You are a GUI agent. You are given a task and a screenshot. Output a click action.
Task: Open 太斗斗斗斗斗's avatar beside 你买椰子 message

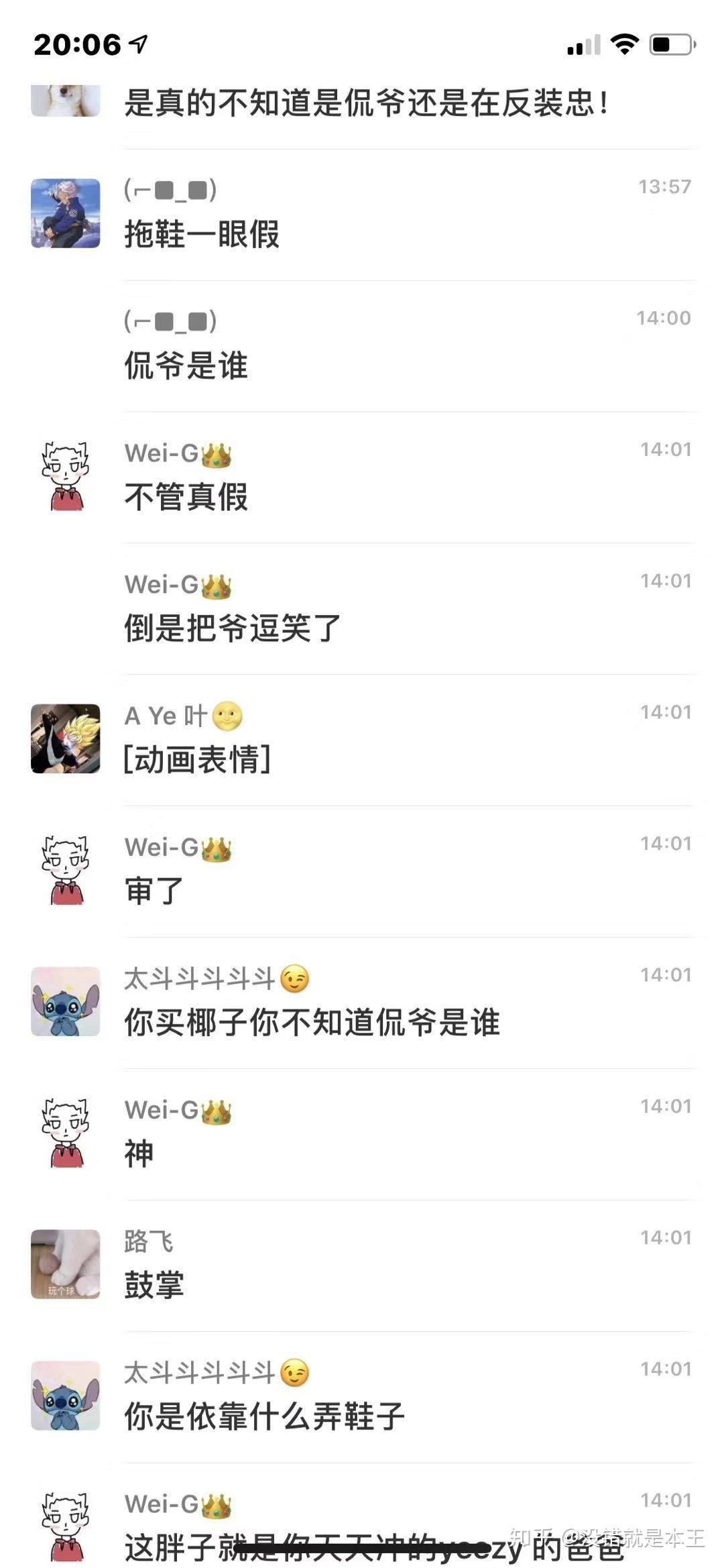tap(66, 1001)
